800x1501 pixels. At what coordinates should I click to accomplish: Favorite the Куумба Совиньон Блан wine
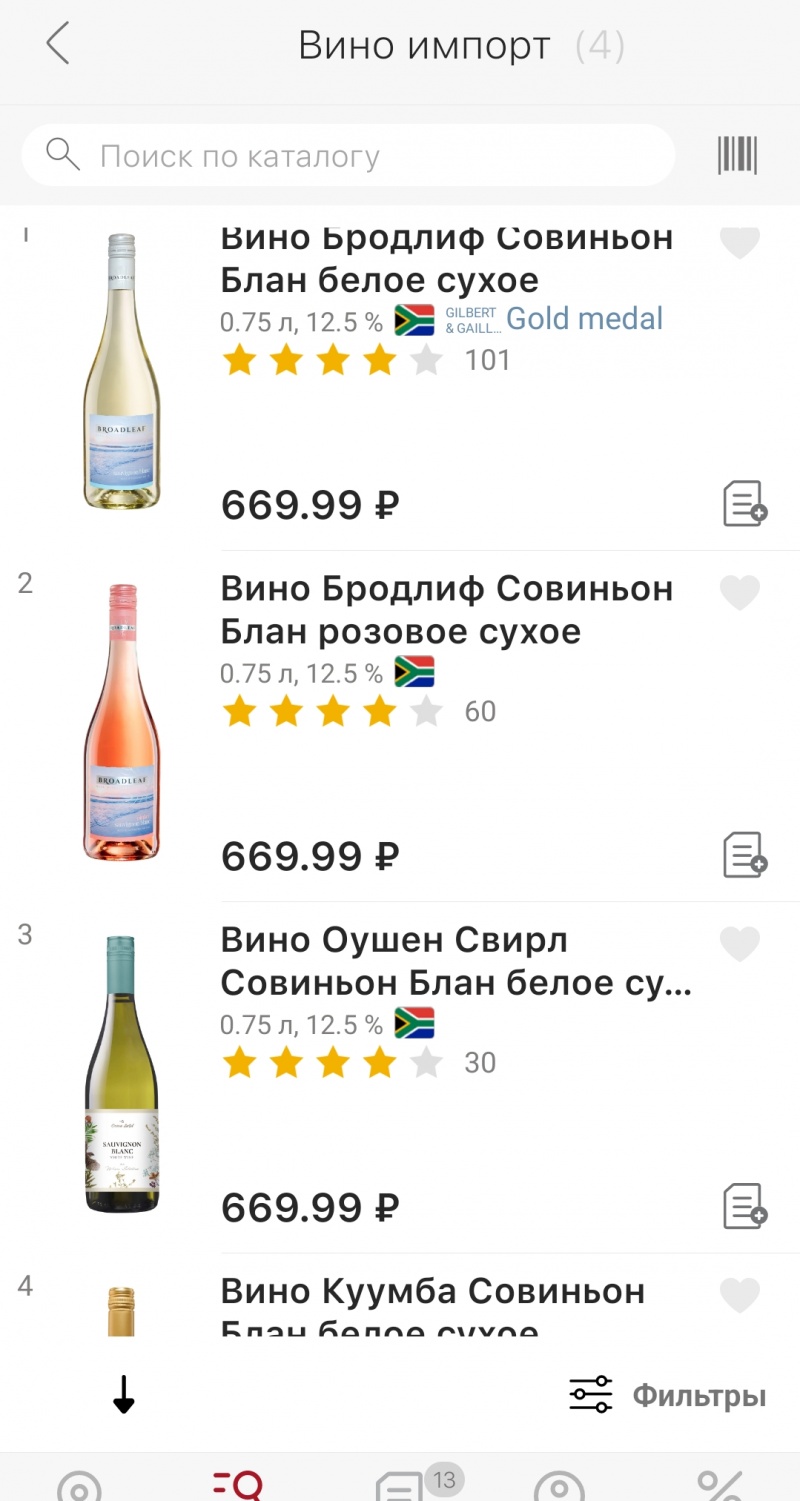(740, 1296)
